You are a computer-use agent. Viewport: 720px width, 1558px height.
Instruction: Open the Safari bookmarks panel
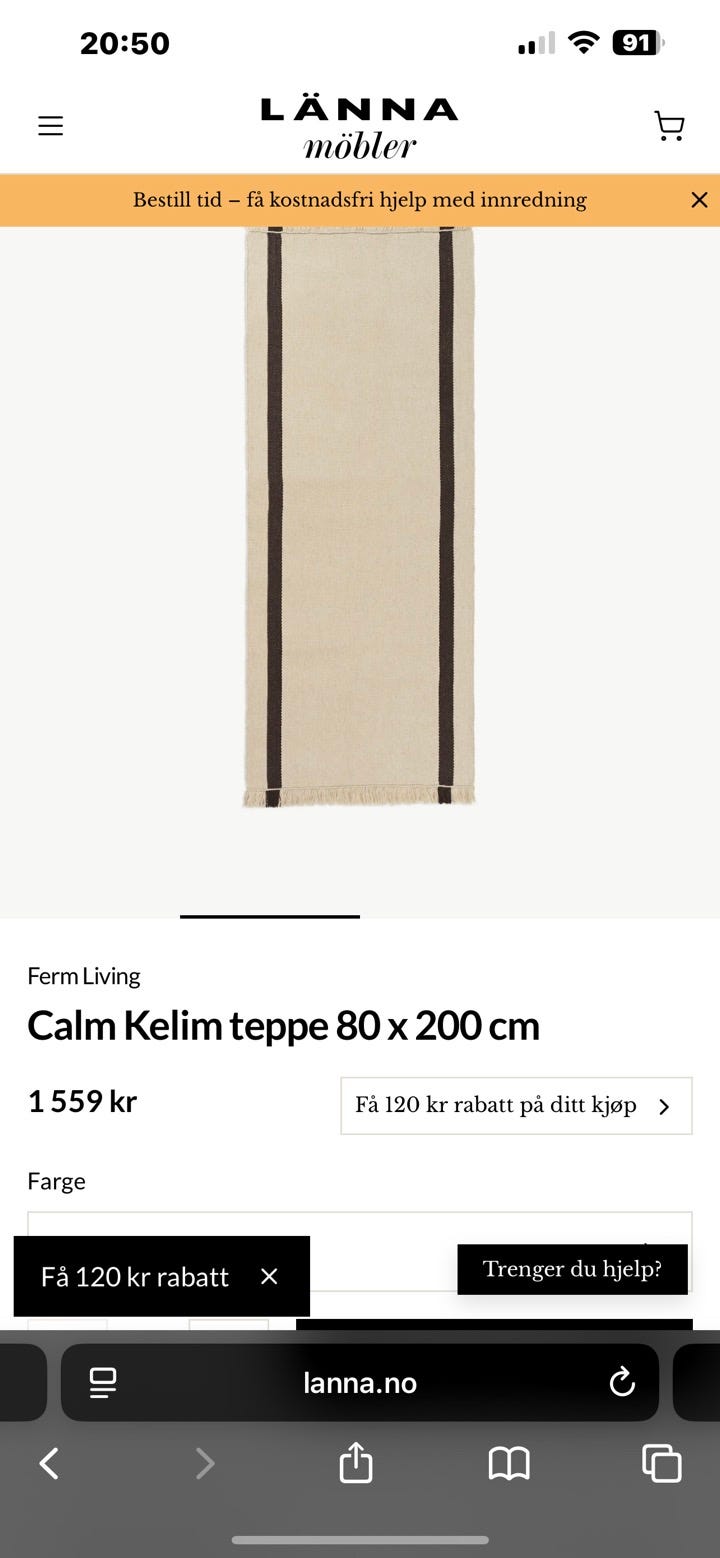coord(509,1463)
